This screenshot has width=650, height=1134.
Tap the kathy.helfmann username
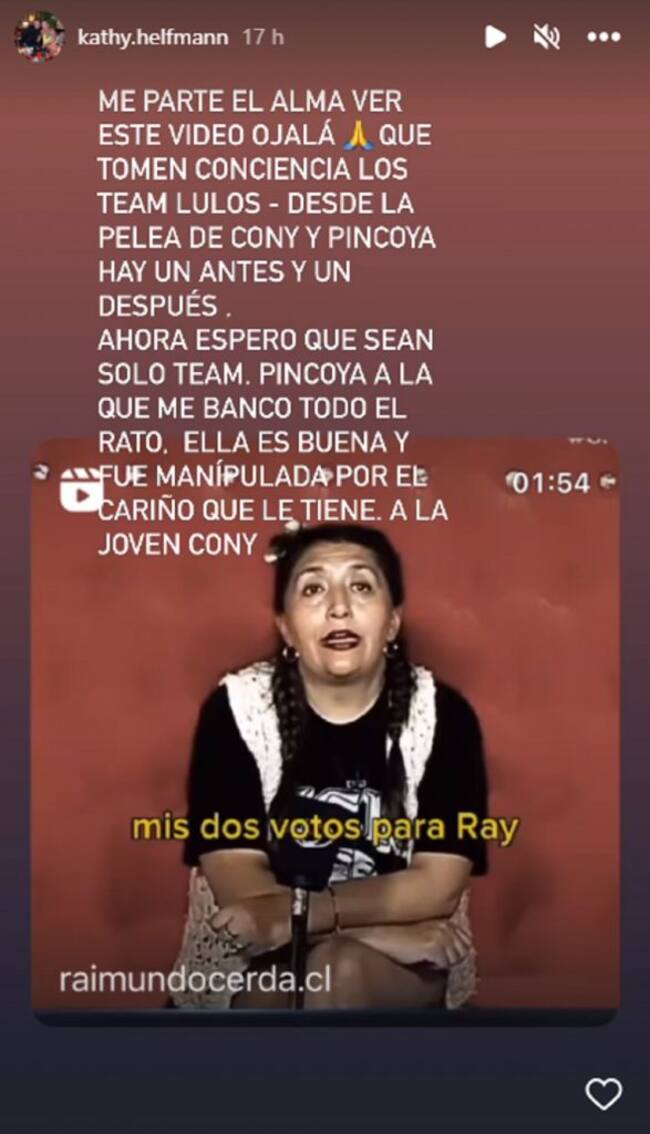point(153,37)
